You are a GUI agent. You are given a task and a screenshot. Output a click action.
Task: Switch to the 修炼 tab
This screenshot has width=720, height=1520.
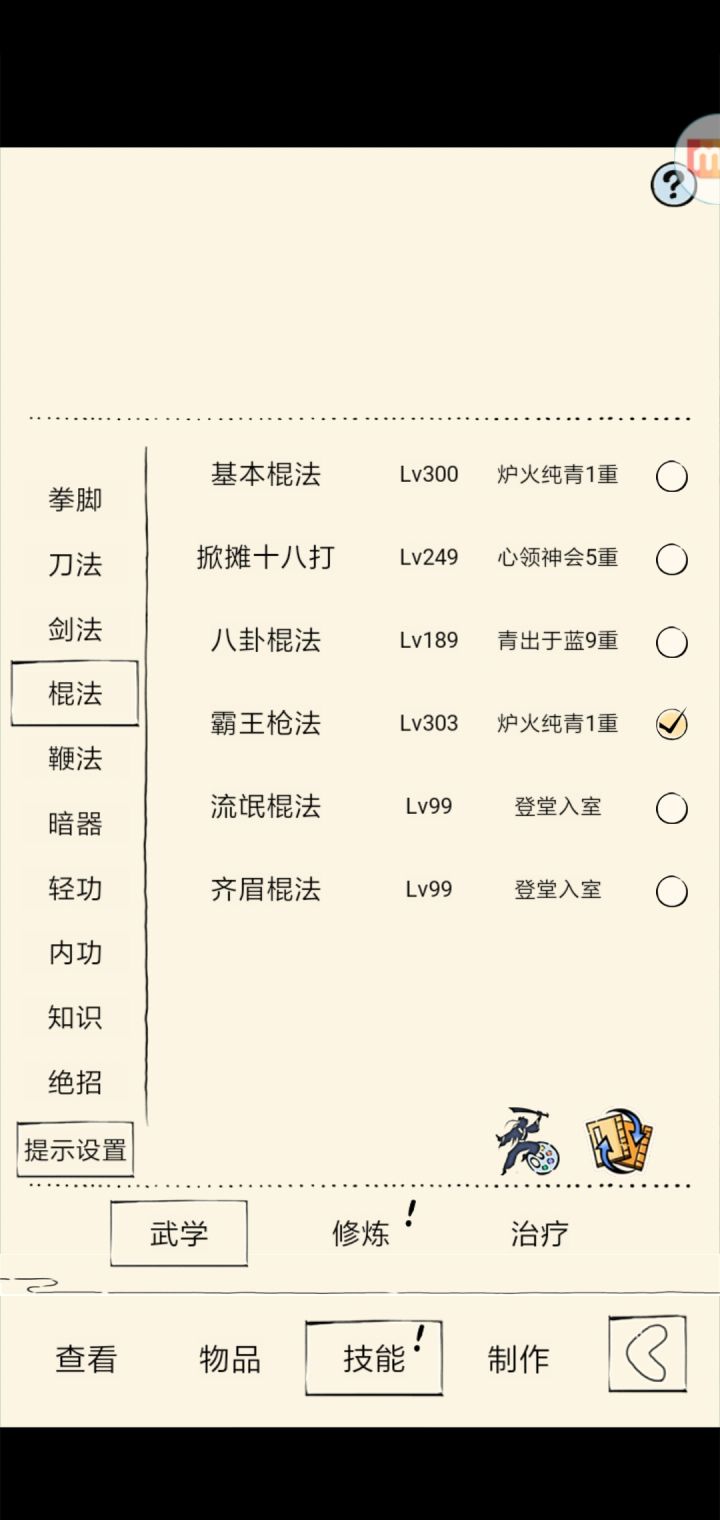pyautogui.click(x=361, y=1233)
